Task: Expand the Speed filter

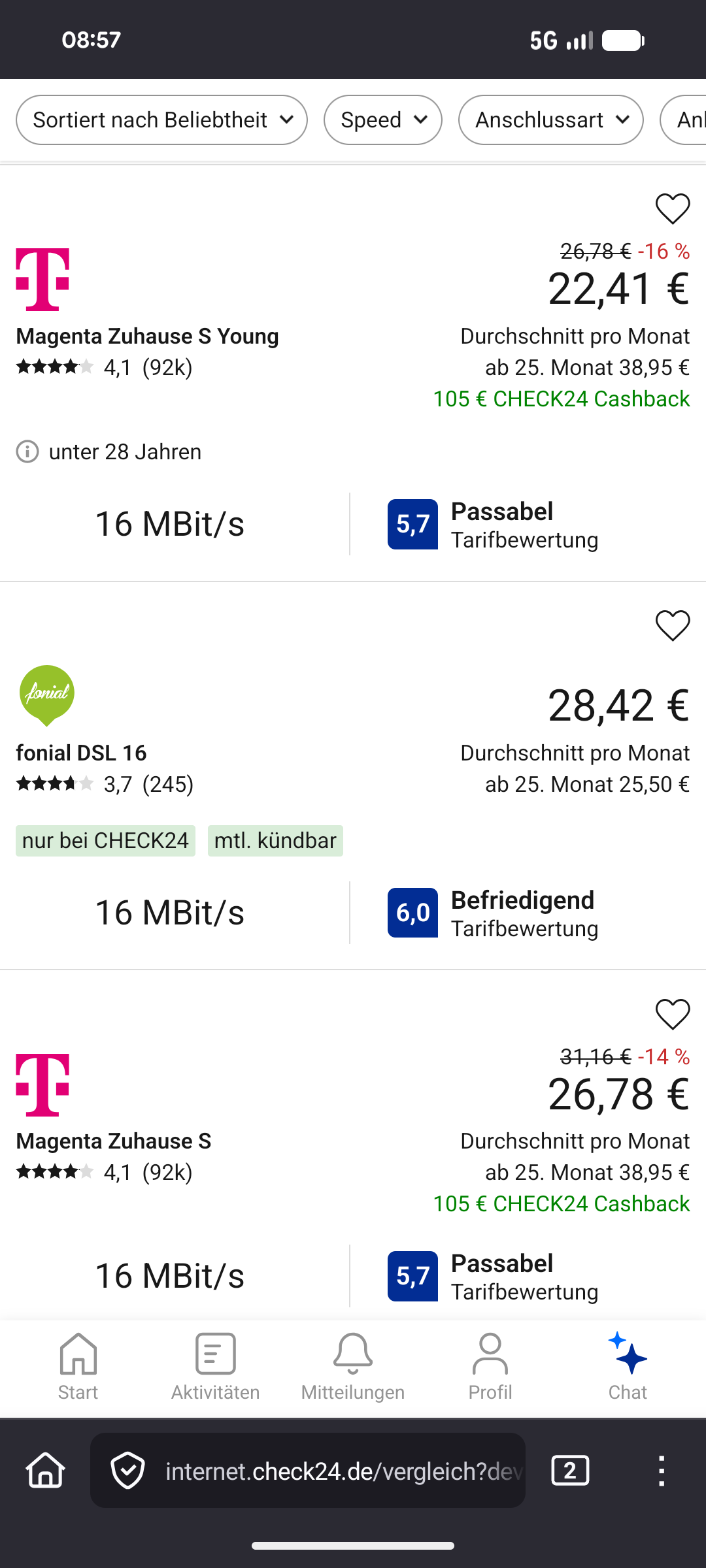Action: tap(383, 120)
